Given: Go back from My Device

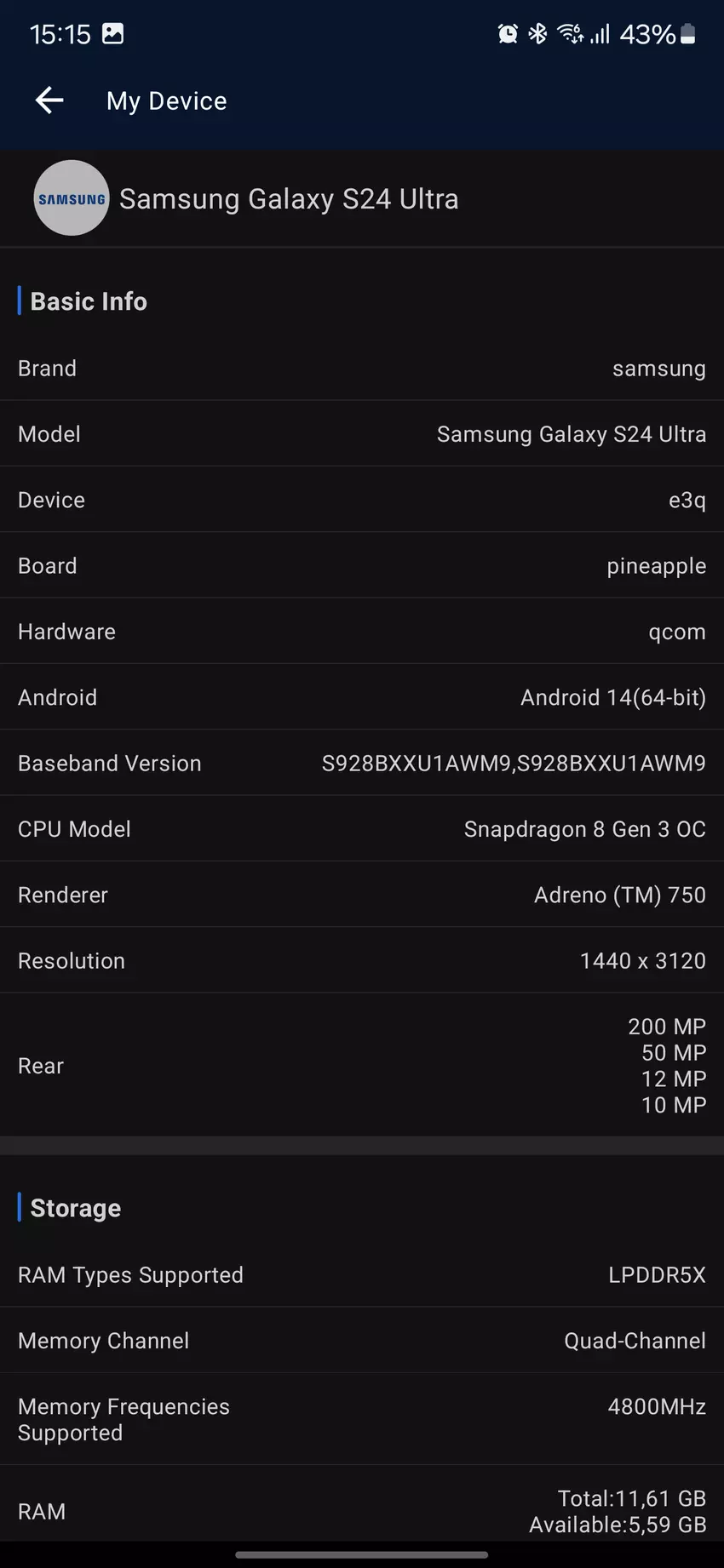Looking at the screenshot, I should pos(49,100).
